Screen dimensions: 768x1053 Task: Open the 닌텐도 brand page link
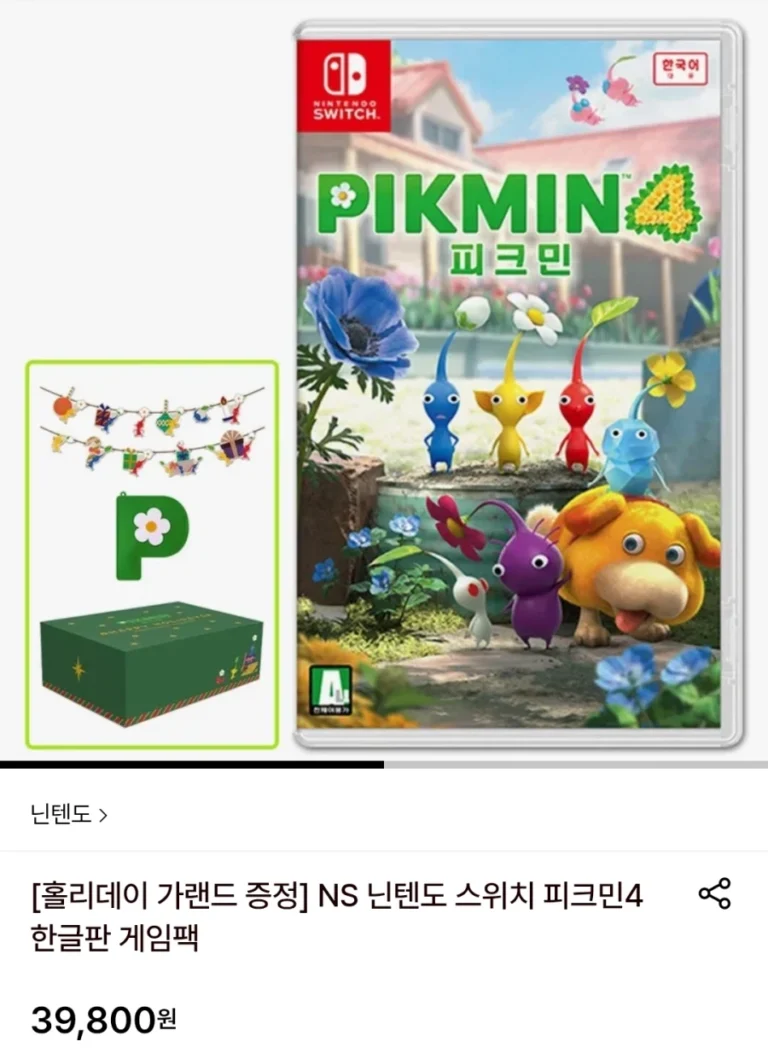coord(68,814)
